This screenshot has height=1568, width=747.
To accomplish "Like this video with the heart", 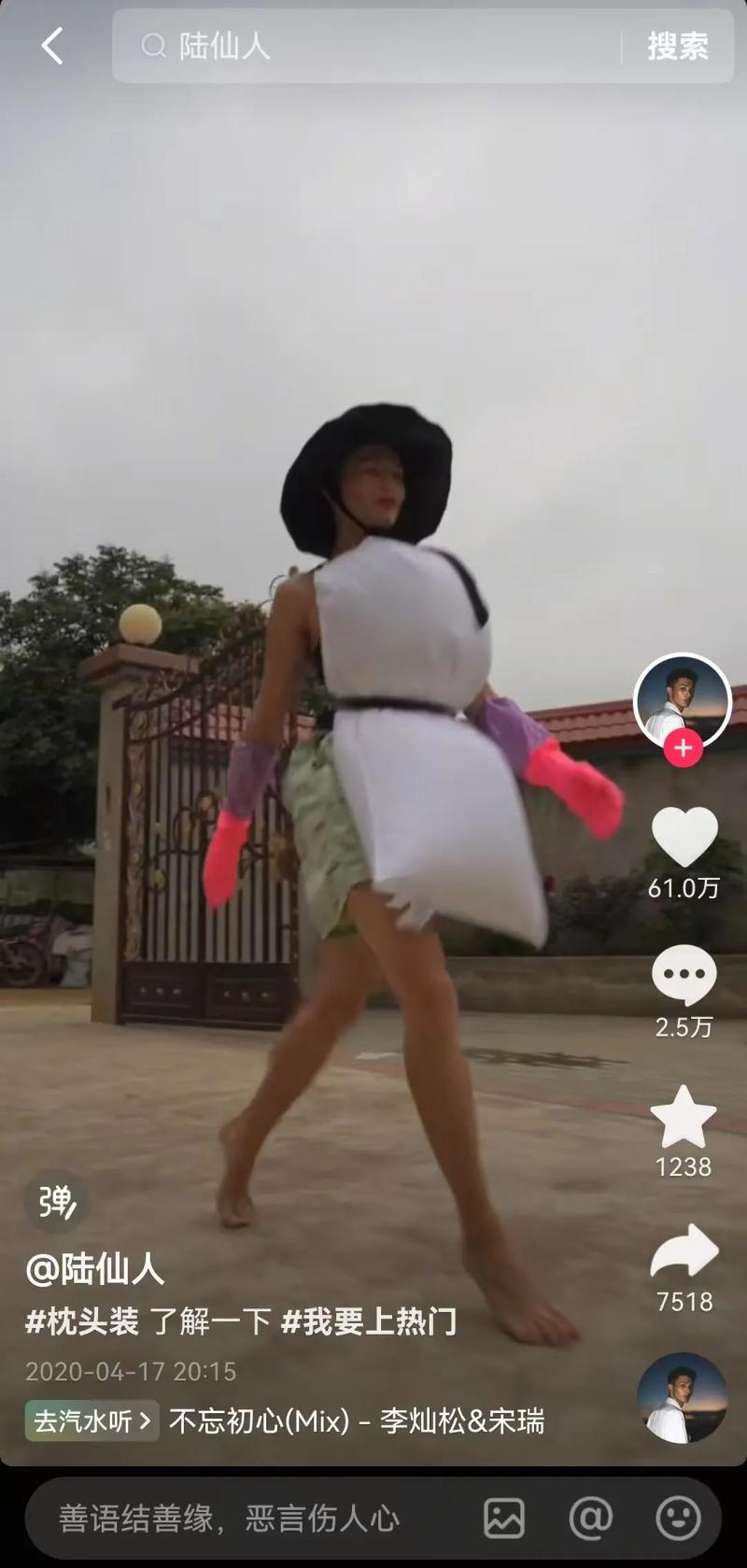I will point(684,838).
